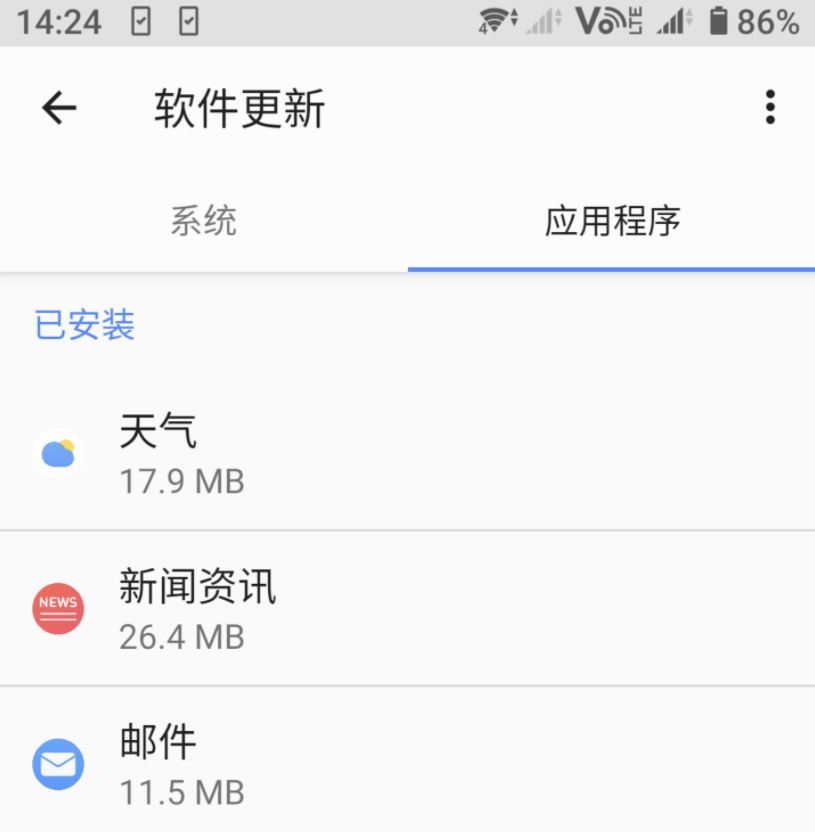This screenshot has width=815, height=832.
Task: Open the 邮件 app entry
Action: pyautogui.click(x=407, y=765)
